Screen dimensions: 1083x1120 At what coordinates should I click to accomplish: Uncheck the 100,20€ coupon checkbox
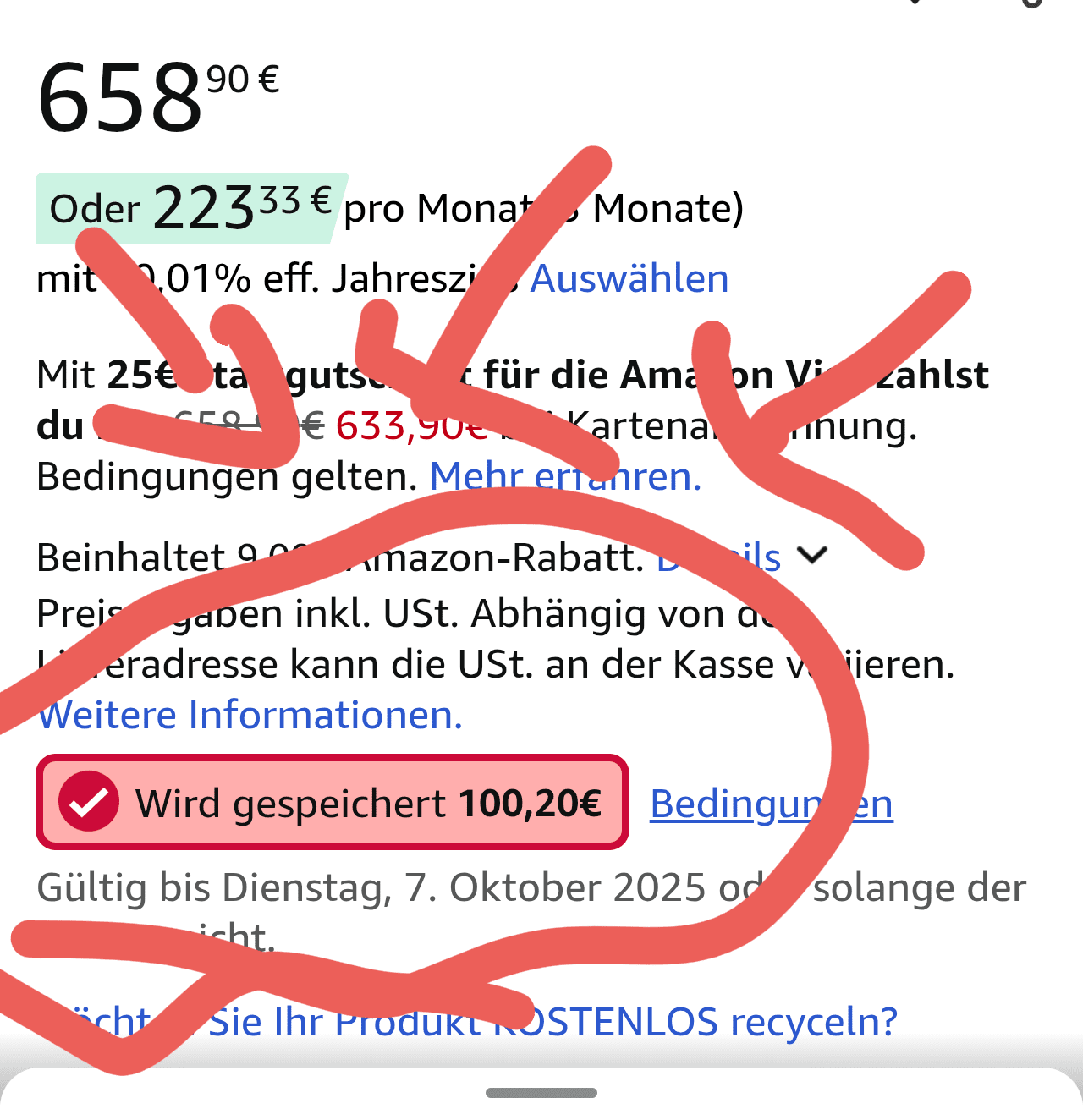click(89, 802)
